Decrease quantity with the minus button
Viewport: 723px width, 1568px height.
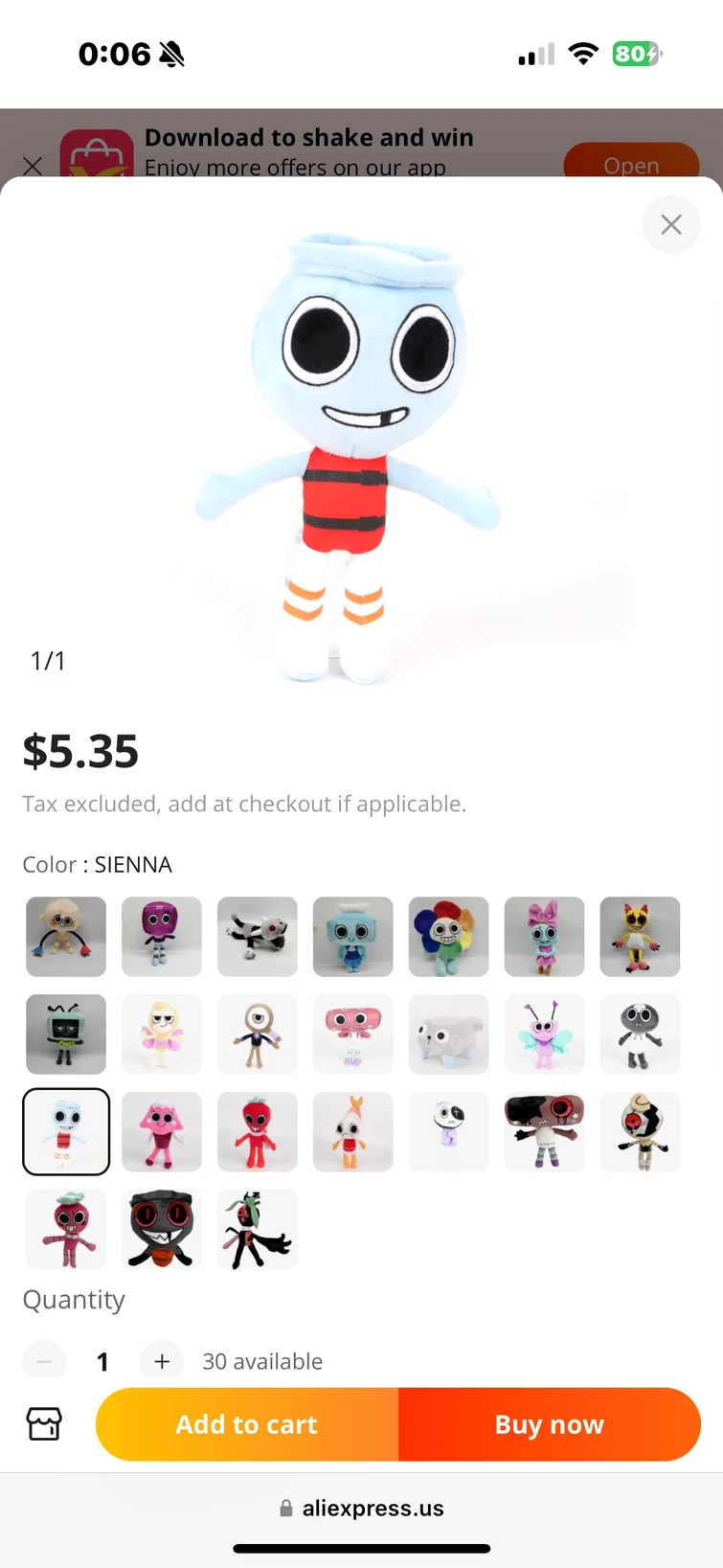pyautogui.click(x=44, y=1360)
